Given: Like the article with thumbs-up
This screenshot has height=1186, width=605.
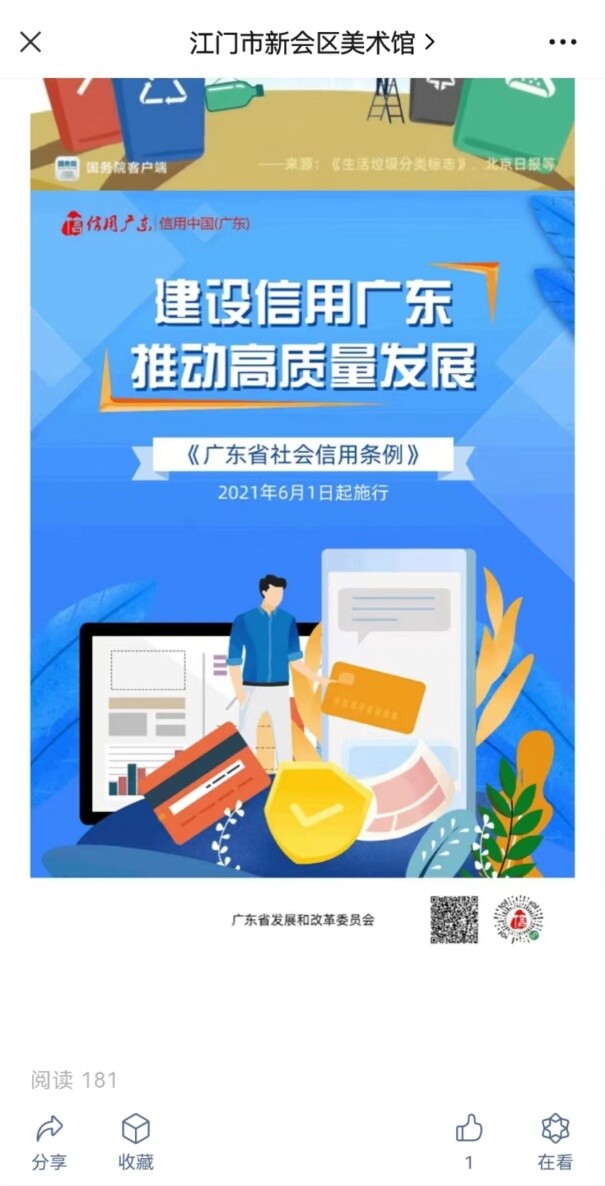Looking at the screenshot, I should click(x=469, y=1130).
